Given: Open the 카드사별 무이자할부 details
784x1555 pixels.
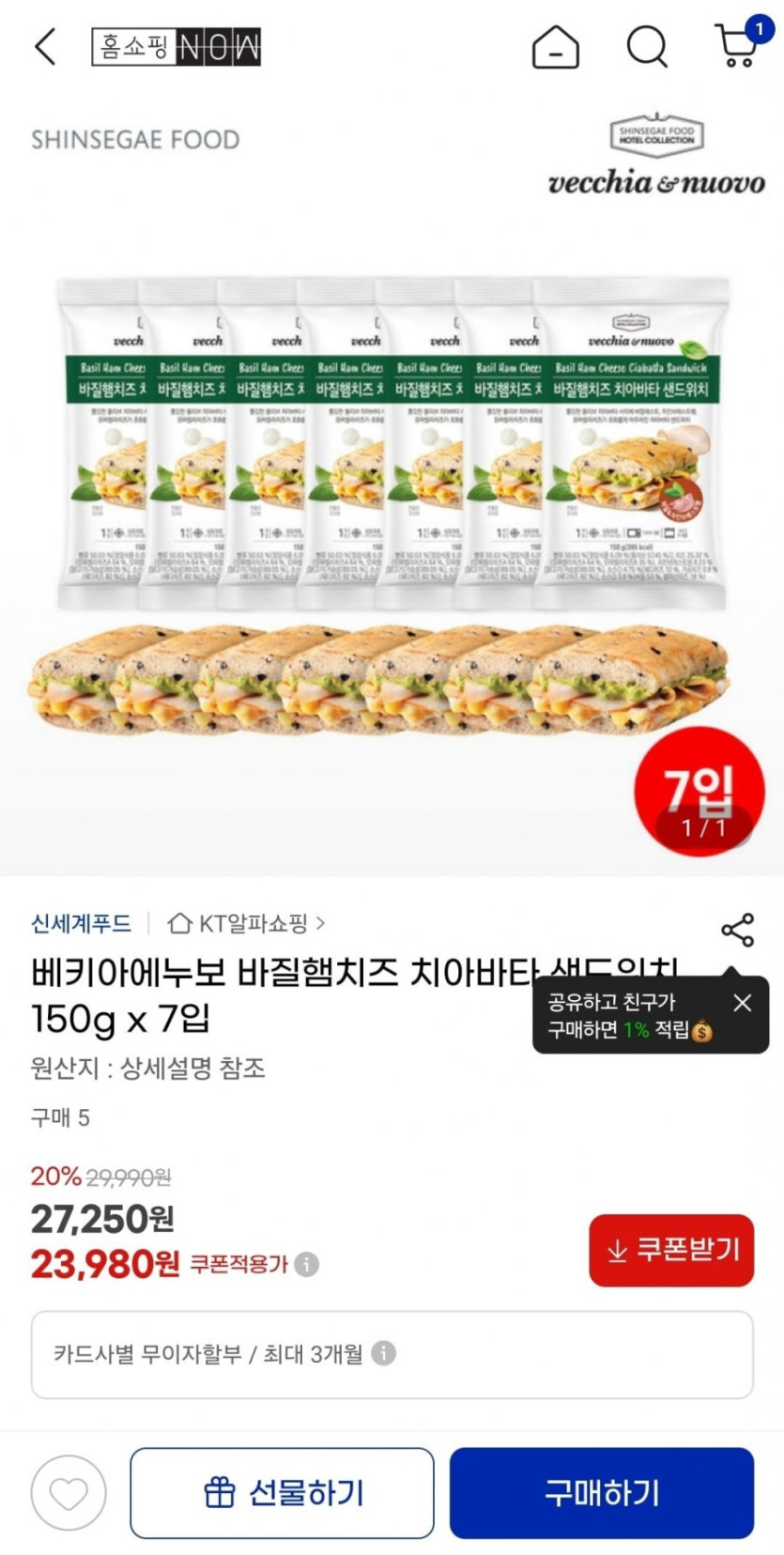Looking at the screenshot, I should click(383, 1353).
